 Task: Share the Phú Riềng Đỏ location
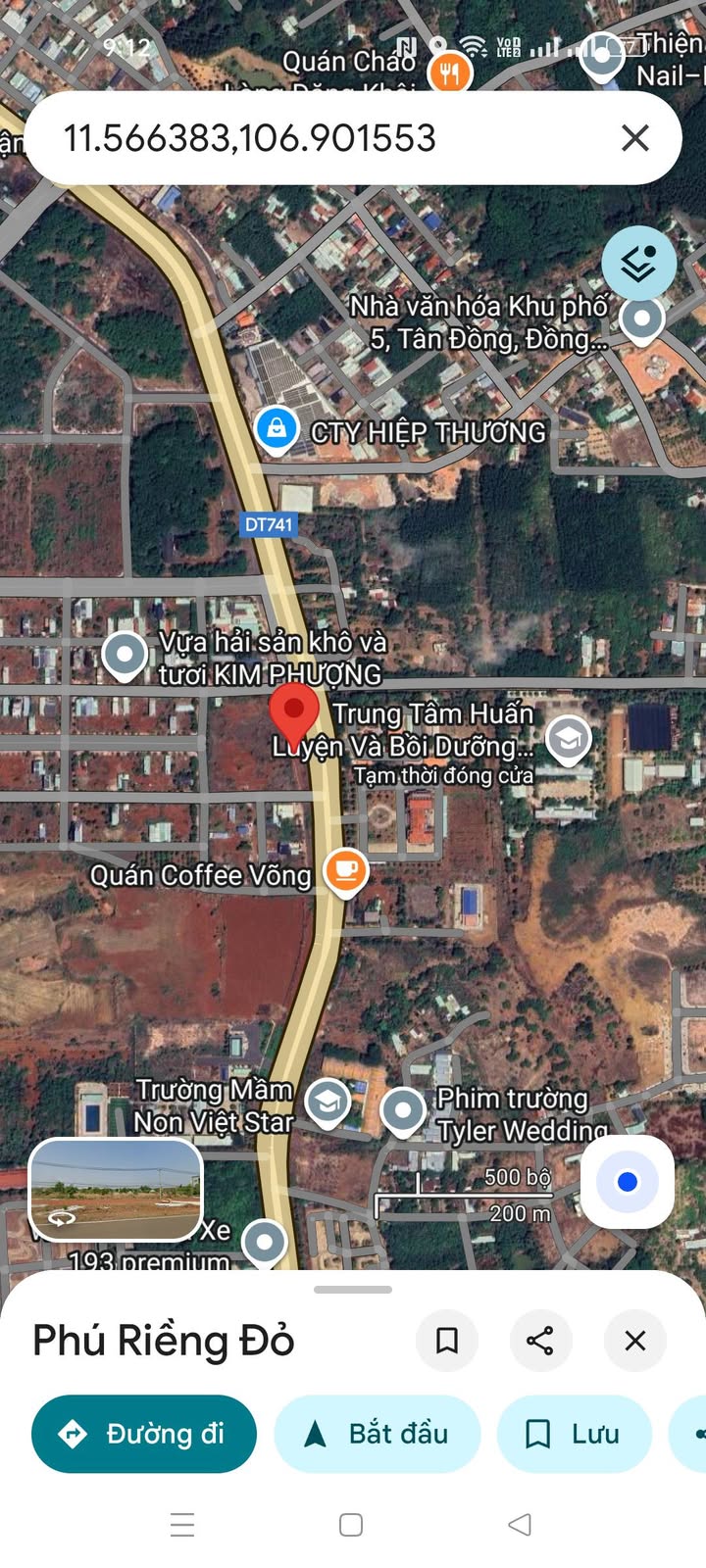click(540, 1340)
